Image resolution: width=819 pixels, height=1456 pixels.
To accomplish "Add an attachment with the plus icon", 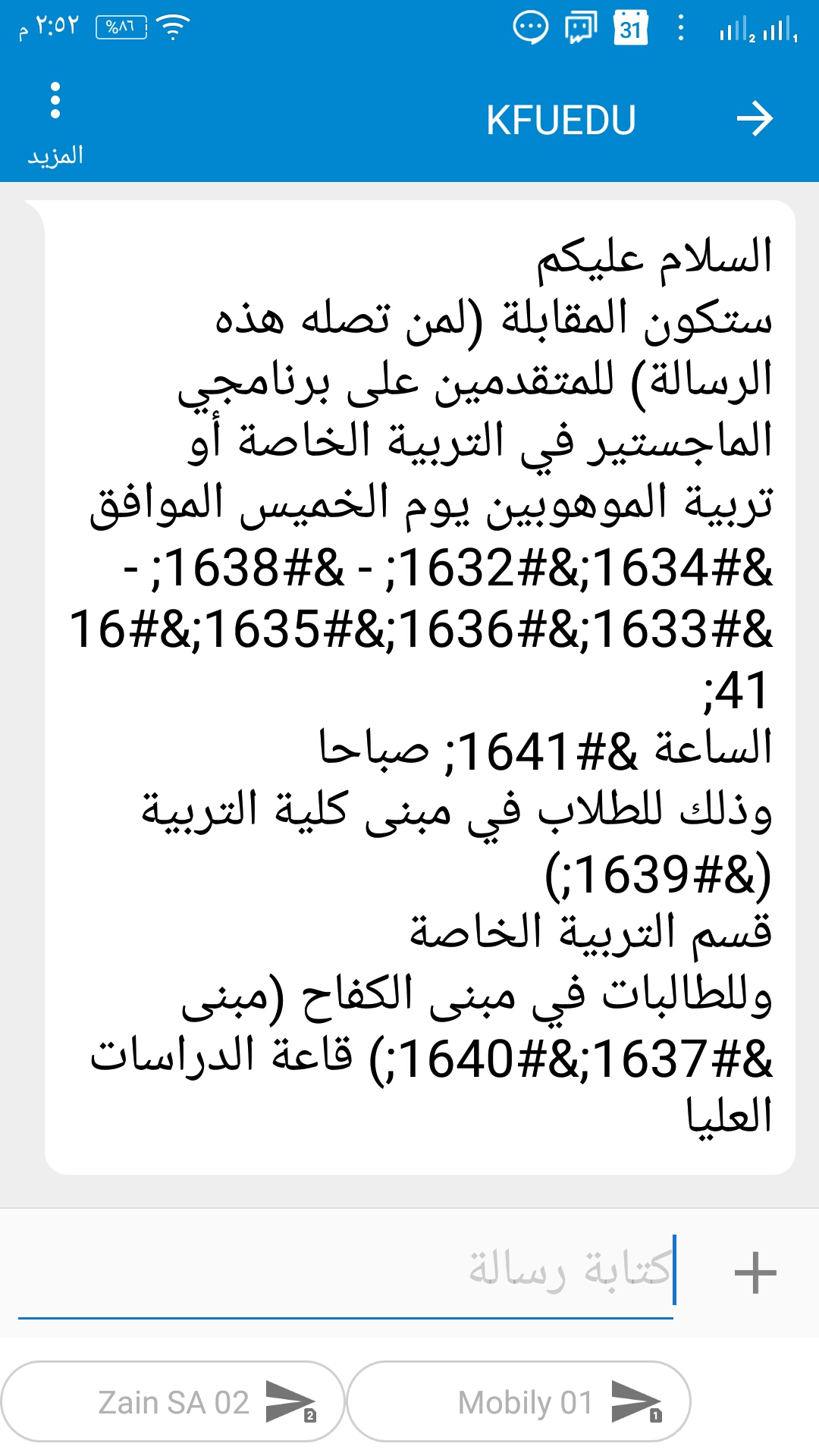I will 755,1272.
